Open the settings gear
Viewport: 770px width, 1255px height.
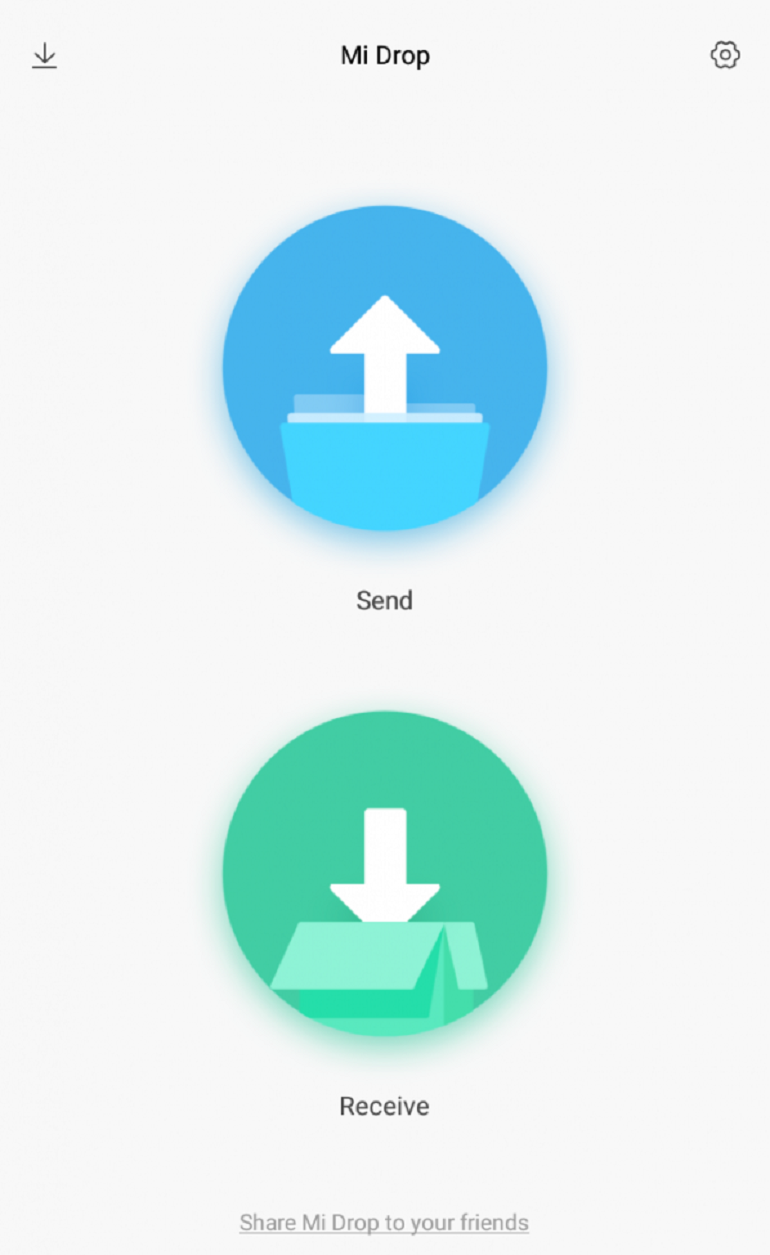[725, 55]
